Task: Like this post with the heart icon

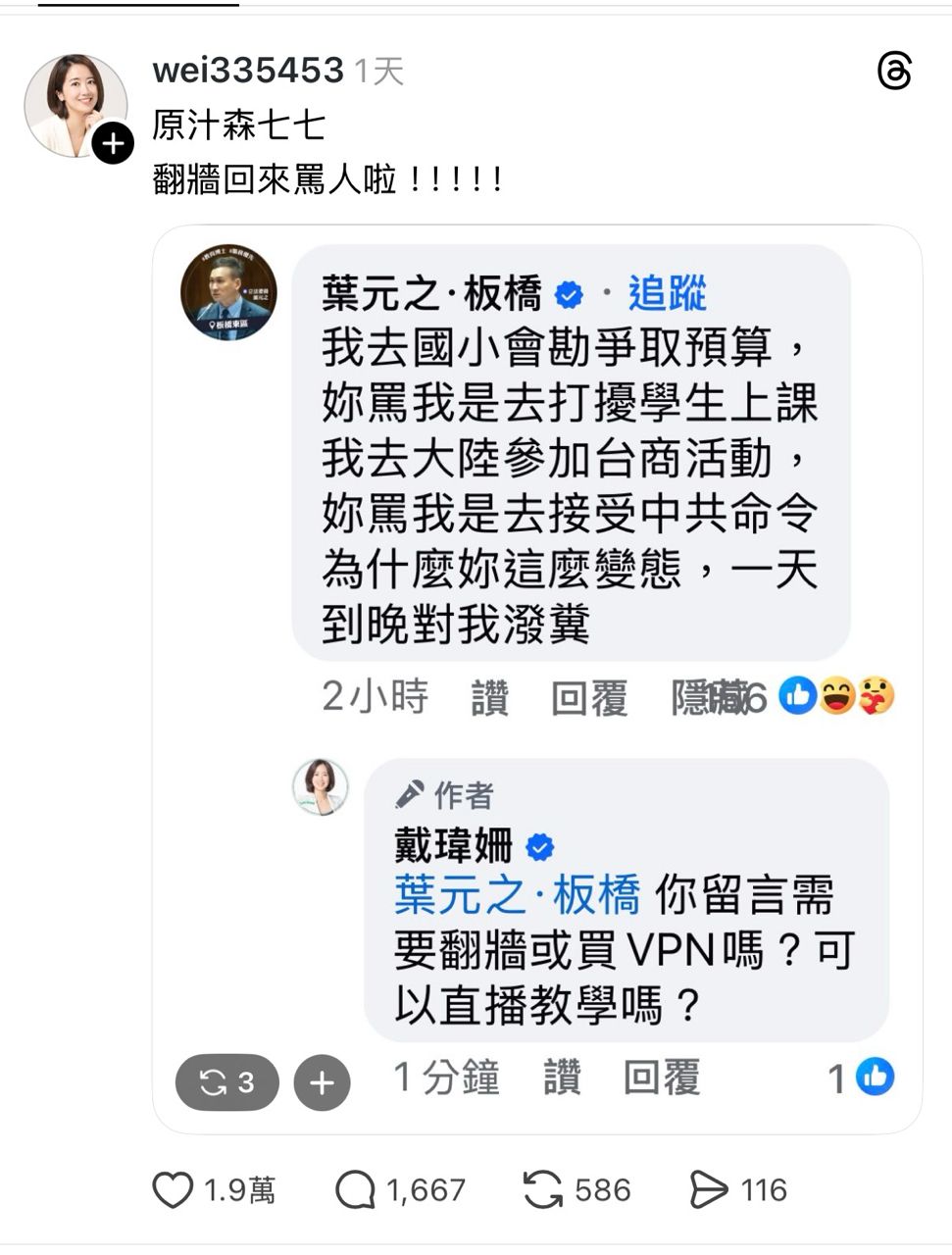Action: pos(173,1190)
